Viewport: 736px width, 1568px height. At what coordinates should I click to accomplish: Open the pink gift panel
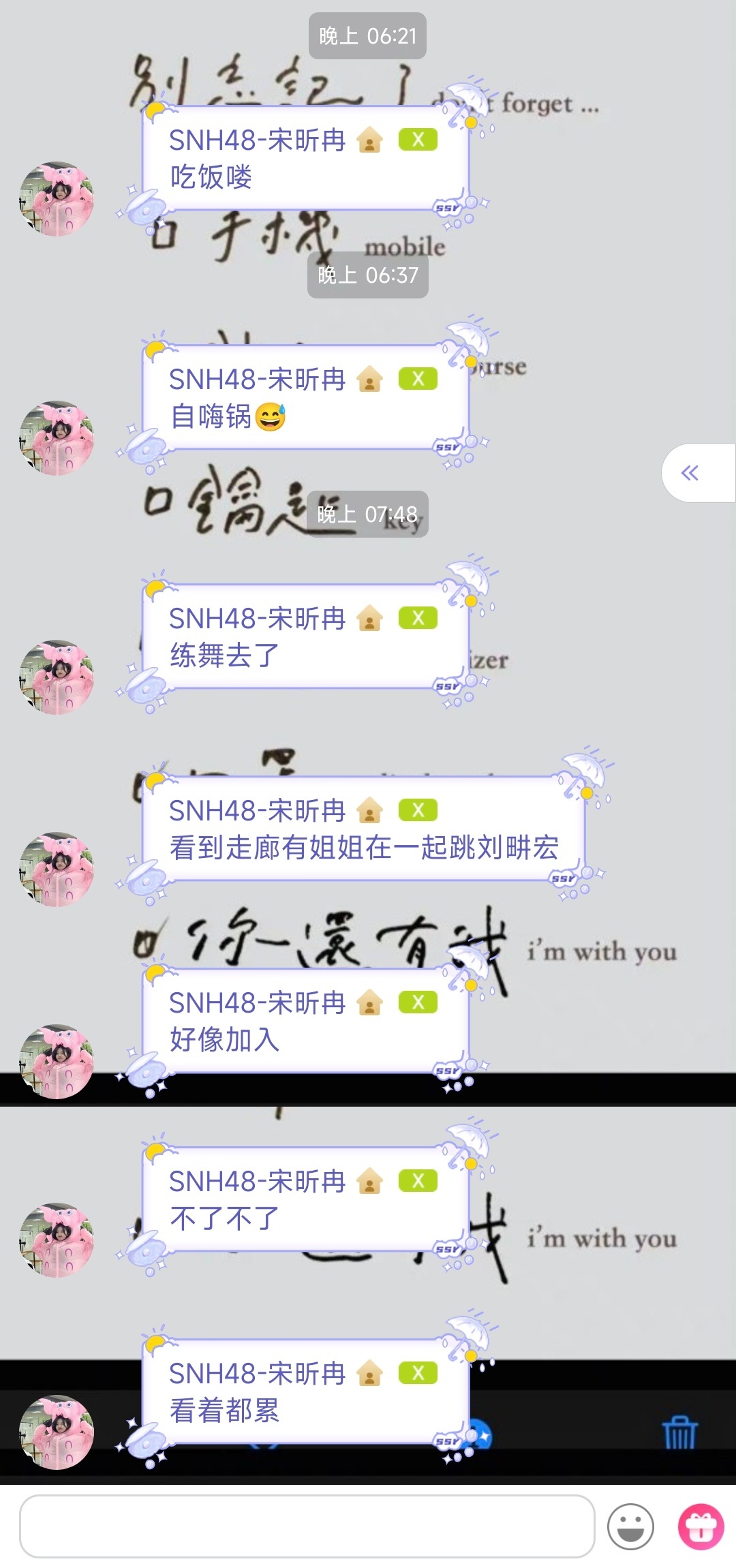(701, 1526)
